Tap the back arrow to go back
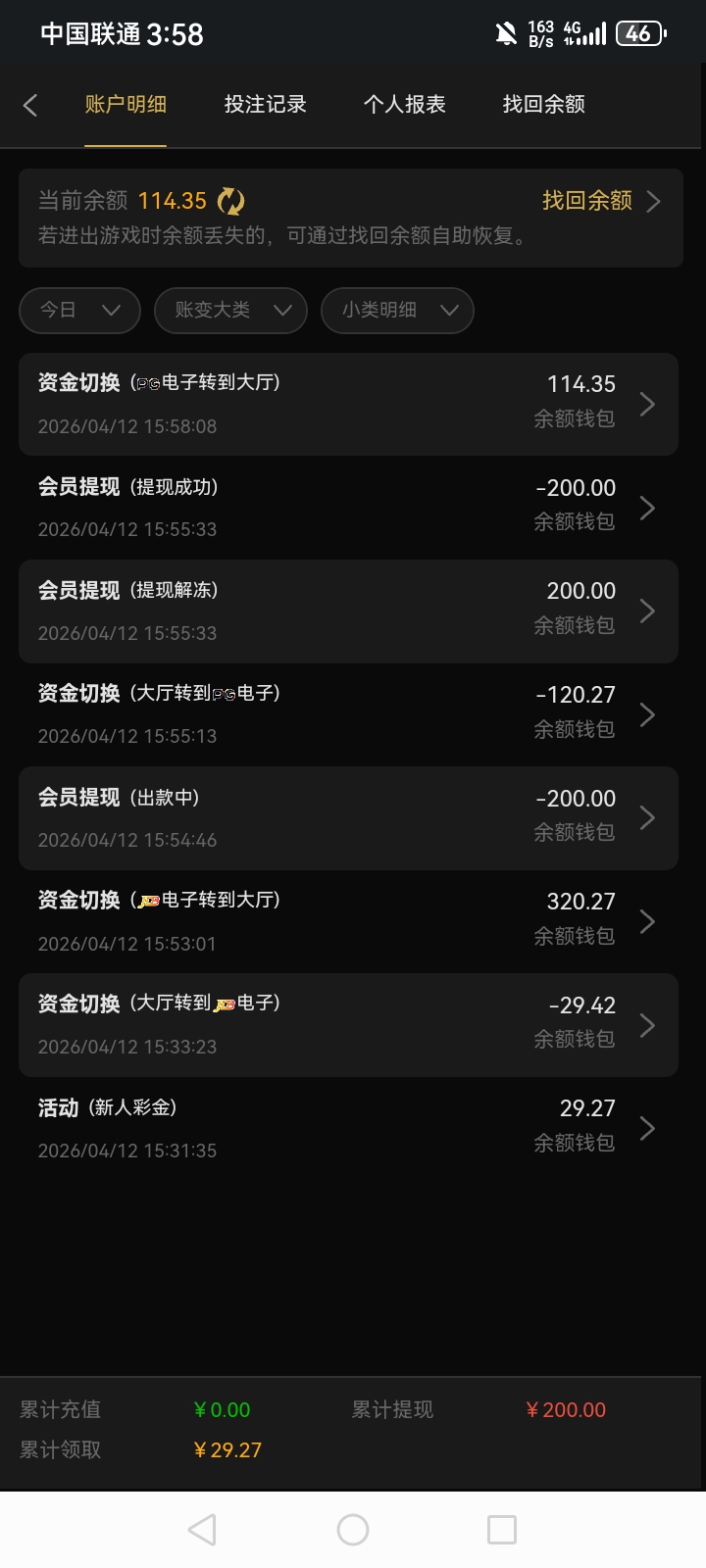The height and width of the screenshot is (1568, 706). (x=30, y=105)
